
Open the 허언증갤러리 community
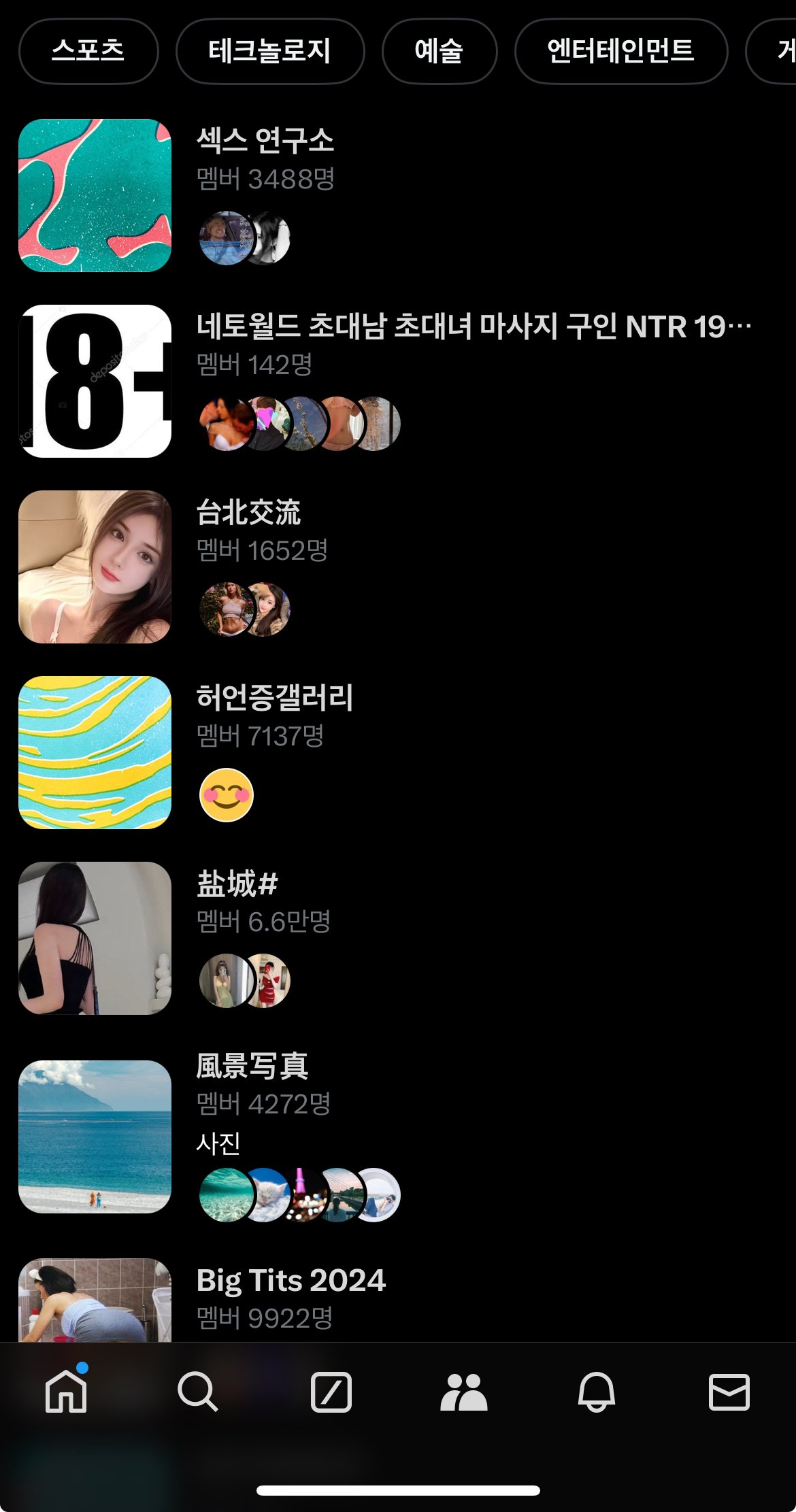coord(275,698)
